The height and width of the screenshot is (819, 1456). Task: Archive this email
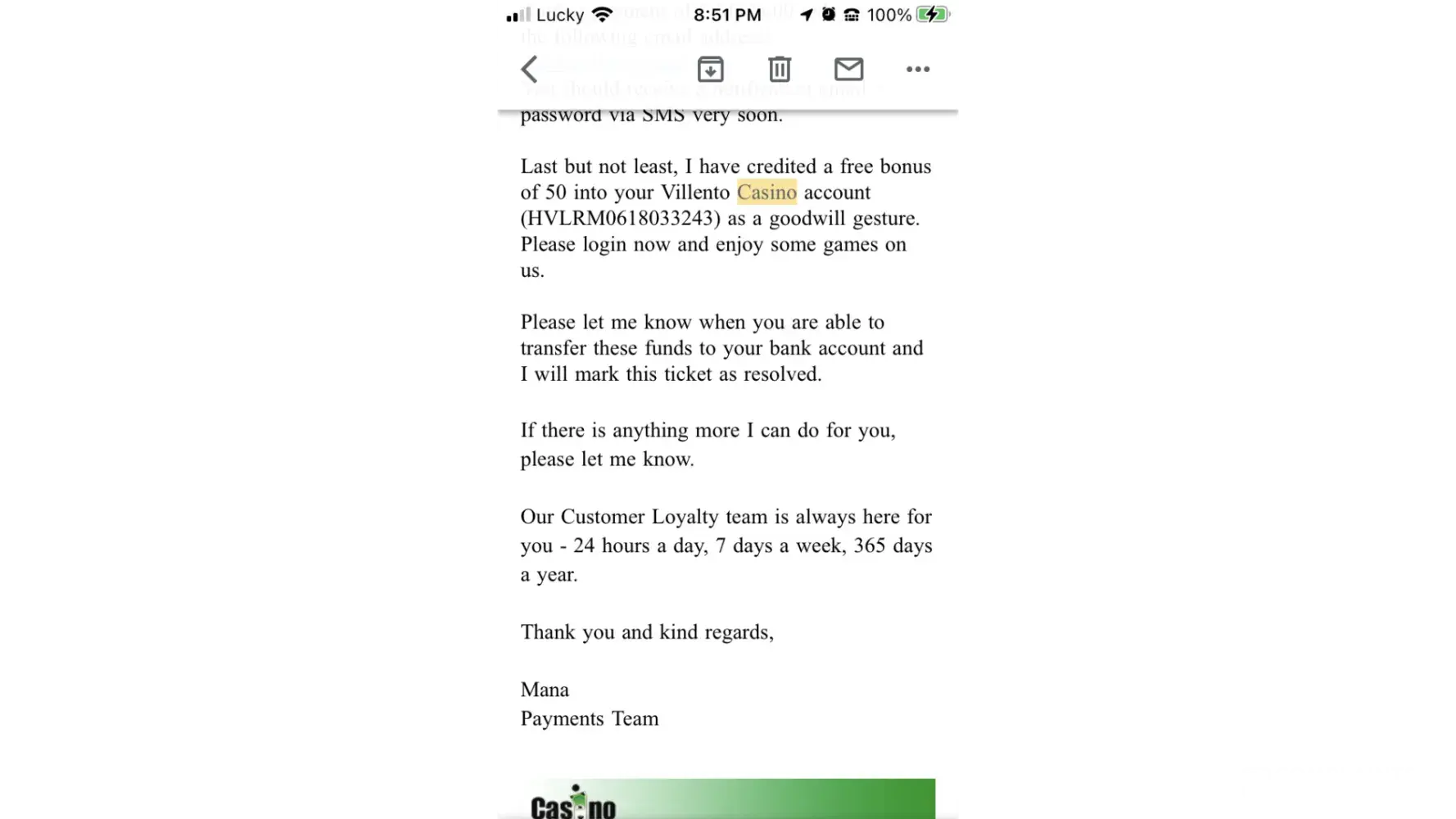click(x=710, y=70)
